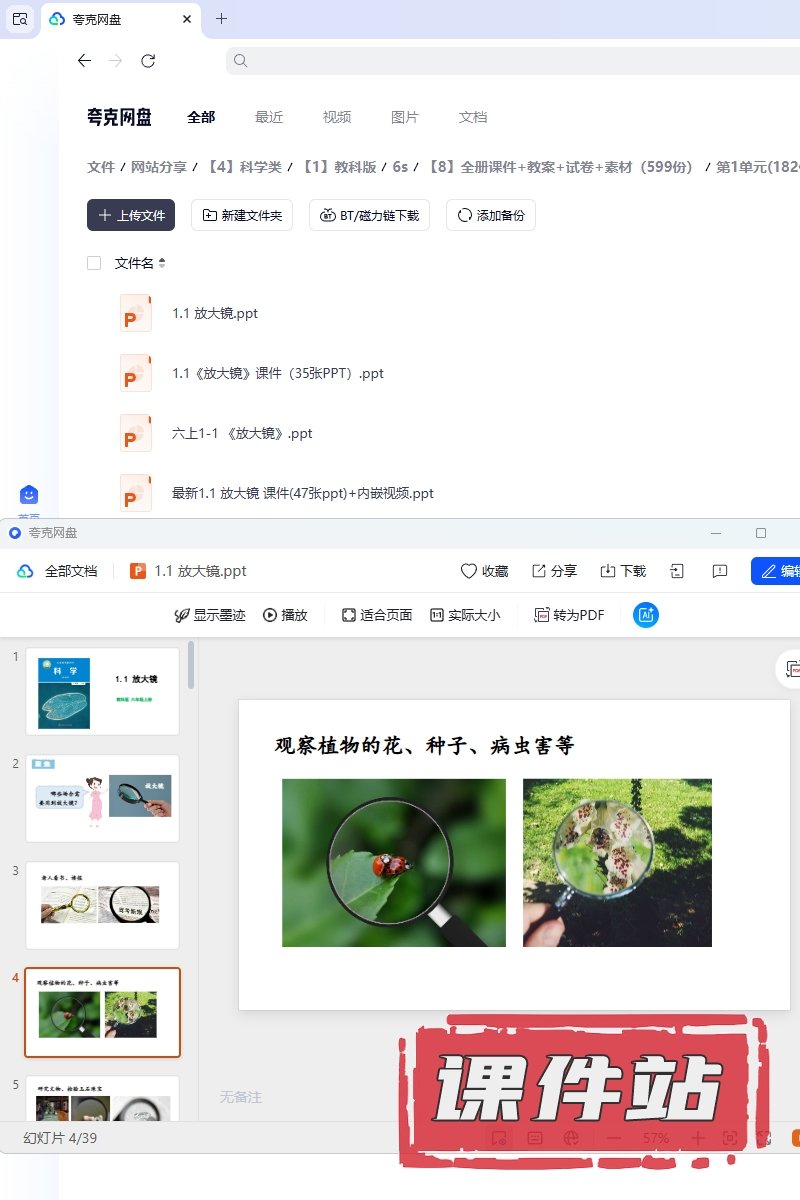This screenshot has height=1200, width=800.
Task: Download the presentation with 下载
Action: (623, 571)
